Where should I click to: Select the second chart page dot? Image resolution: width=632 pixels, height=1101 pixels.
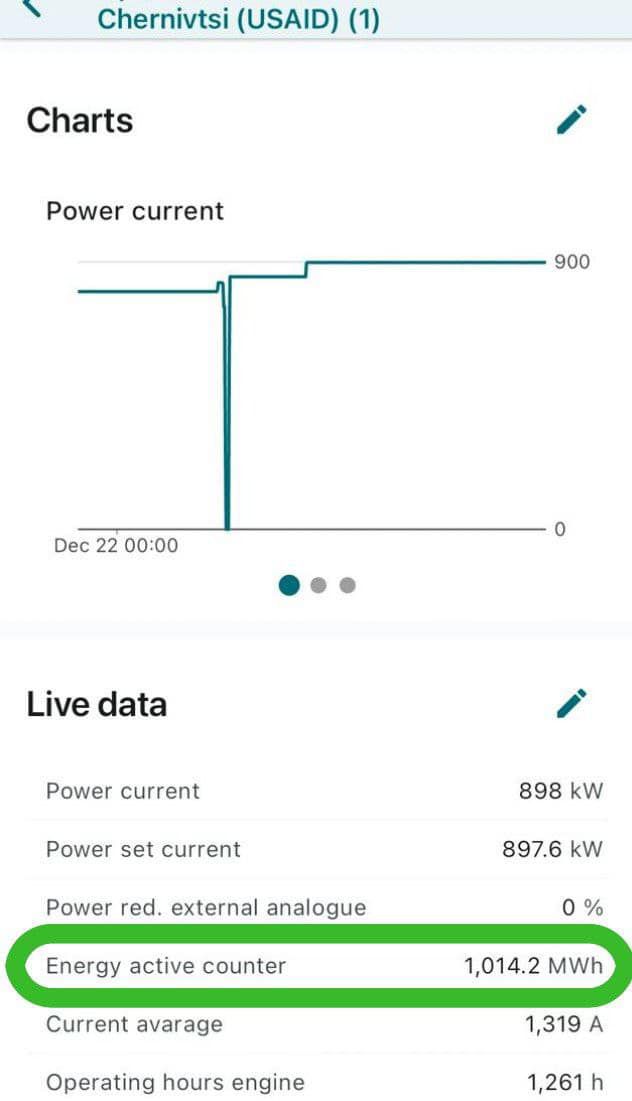[318, 585]
